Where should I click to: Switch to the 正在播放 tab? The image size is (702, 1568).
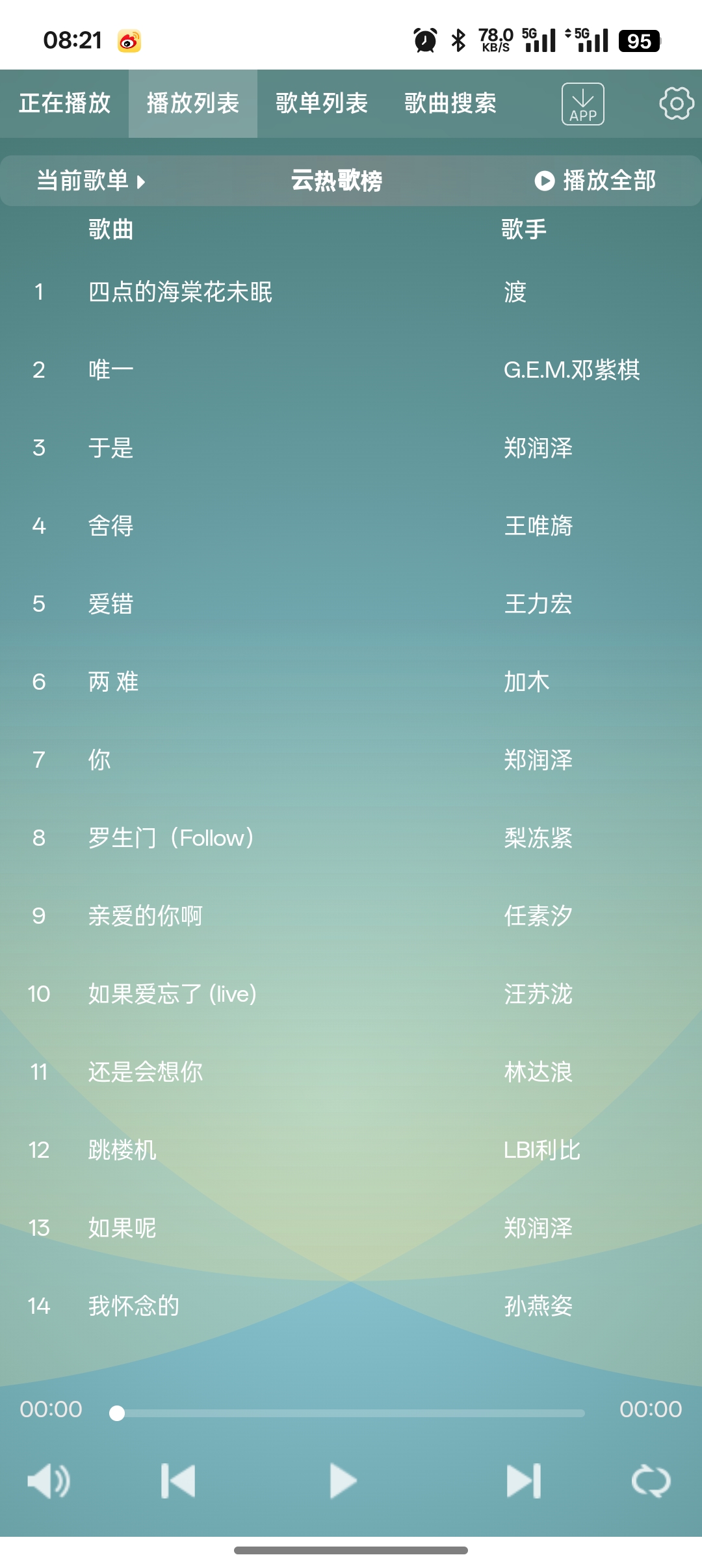(64, 103)
